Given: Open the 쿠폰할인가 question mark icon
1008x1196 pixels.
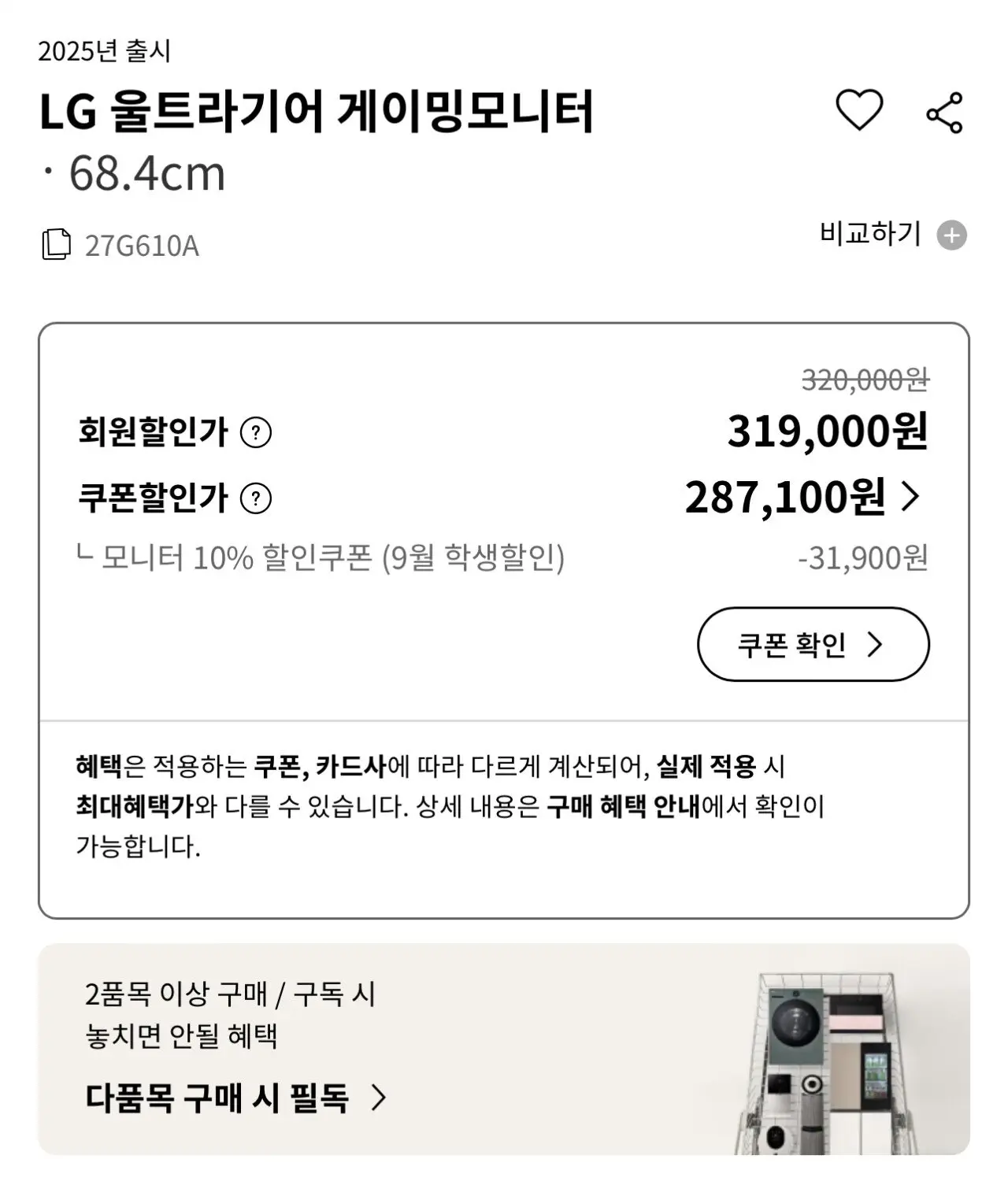Looking at the screenshot, I should [255, 498].
